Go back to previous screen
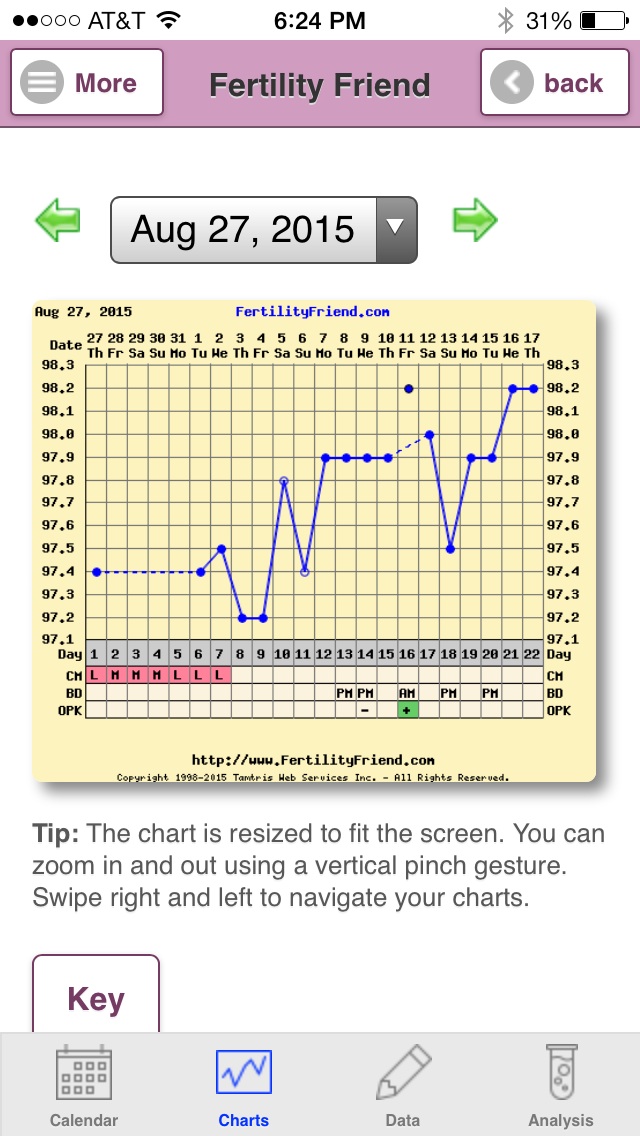 tap(553, 83)
